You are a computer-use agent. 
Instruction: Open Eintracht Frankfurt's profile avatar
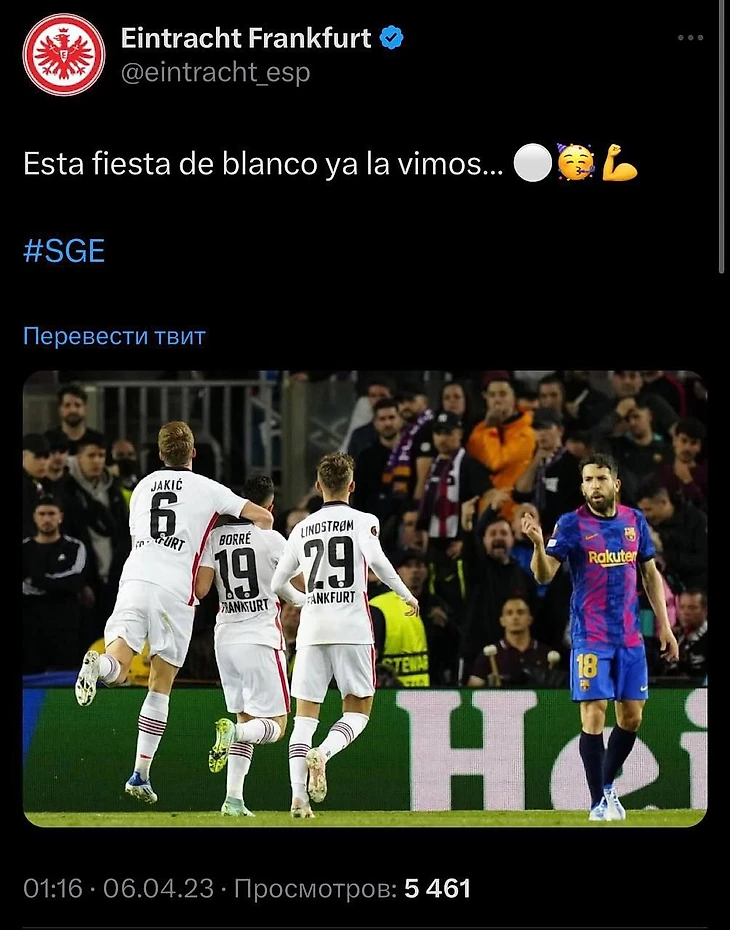point(64,54)
